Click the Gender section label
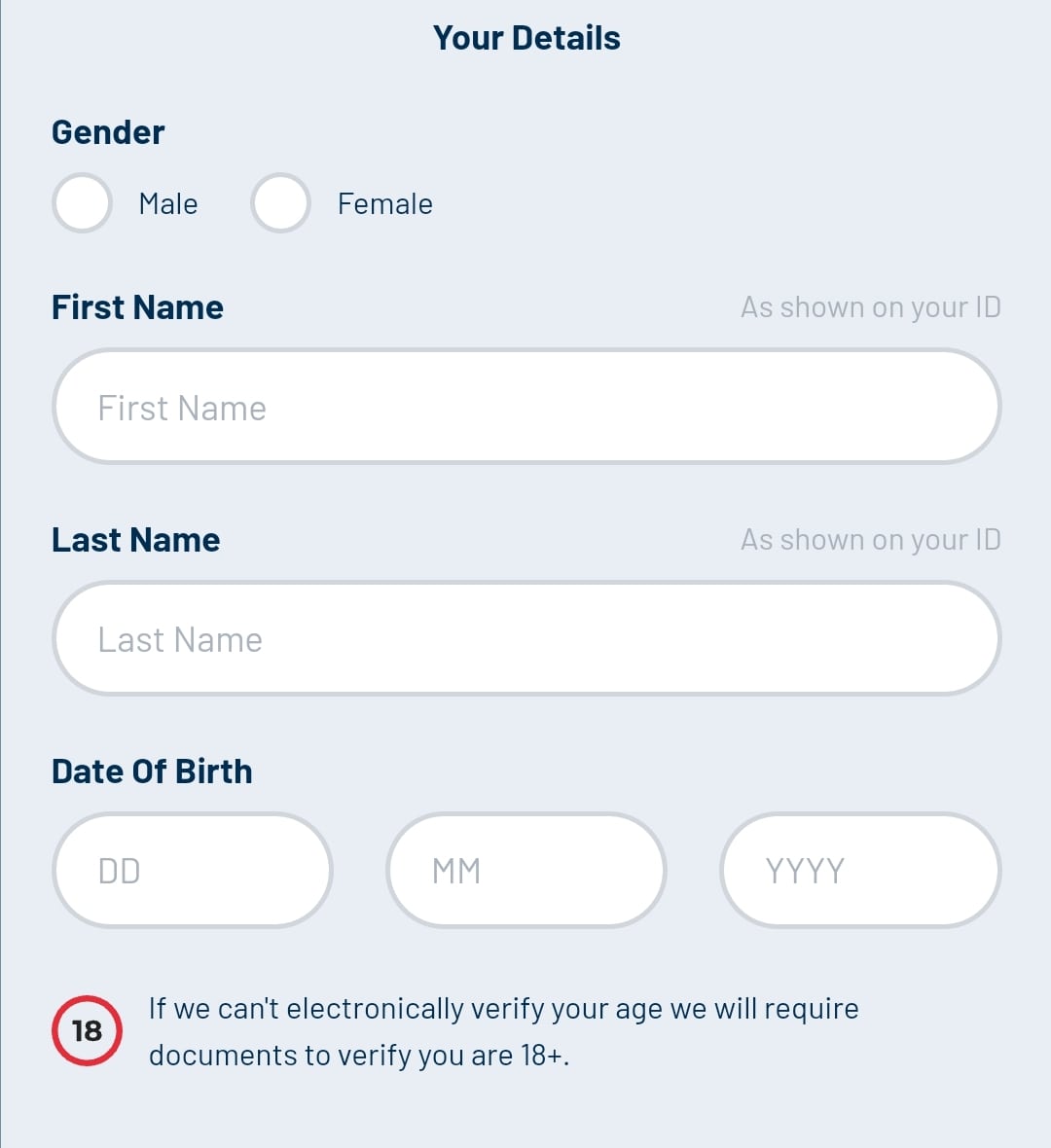This screenshot has height=1148, width=1051. point(107,132)
